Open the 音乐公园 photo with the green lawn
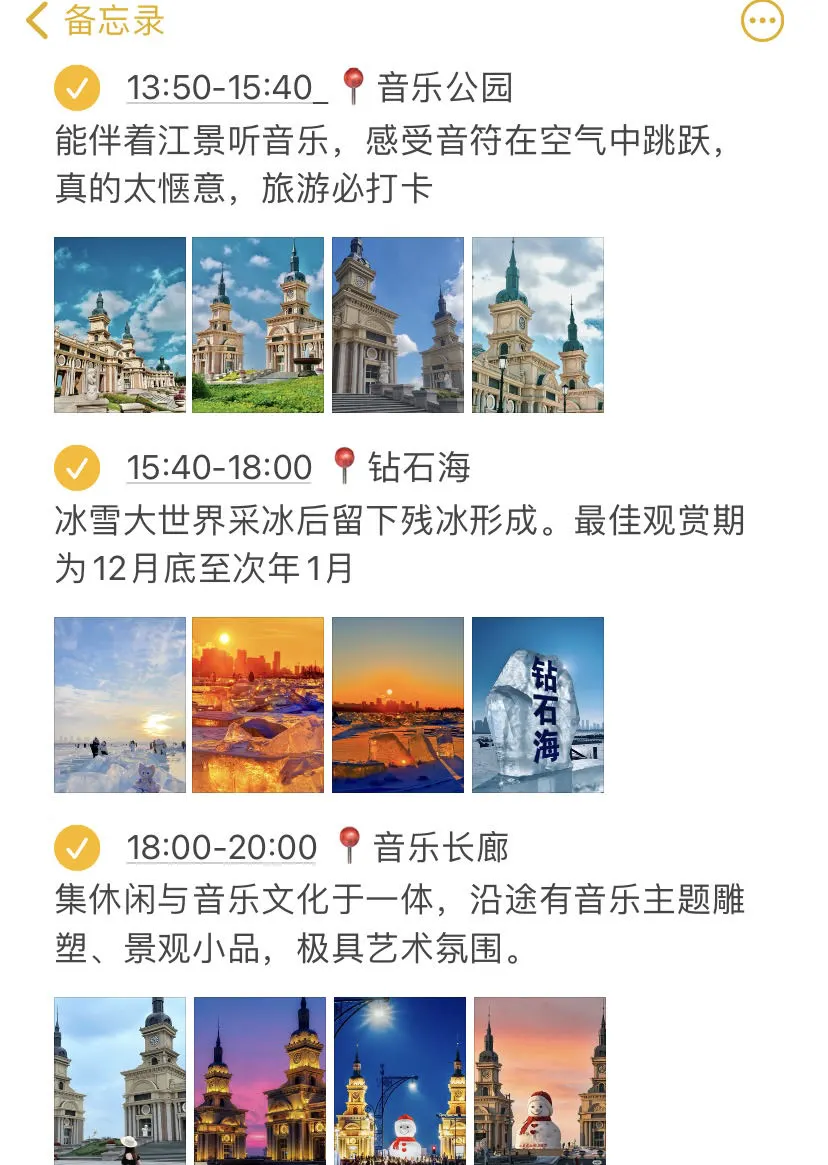The image size is (828, 1165). pyautogui.click(x=258, y=325)
